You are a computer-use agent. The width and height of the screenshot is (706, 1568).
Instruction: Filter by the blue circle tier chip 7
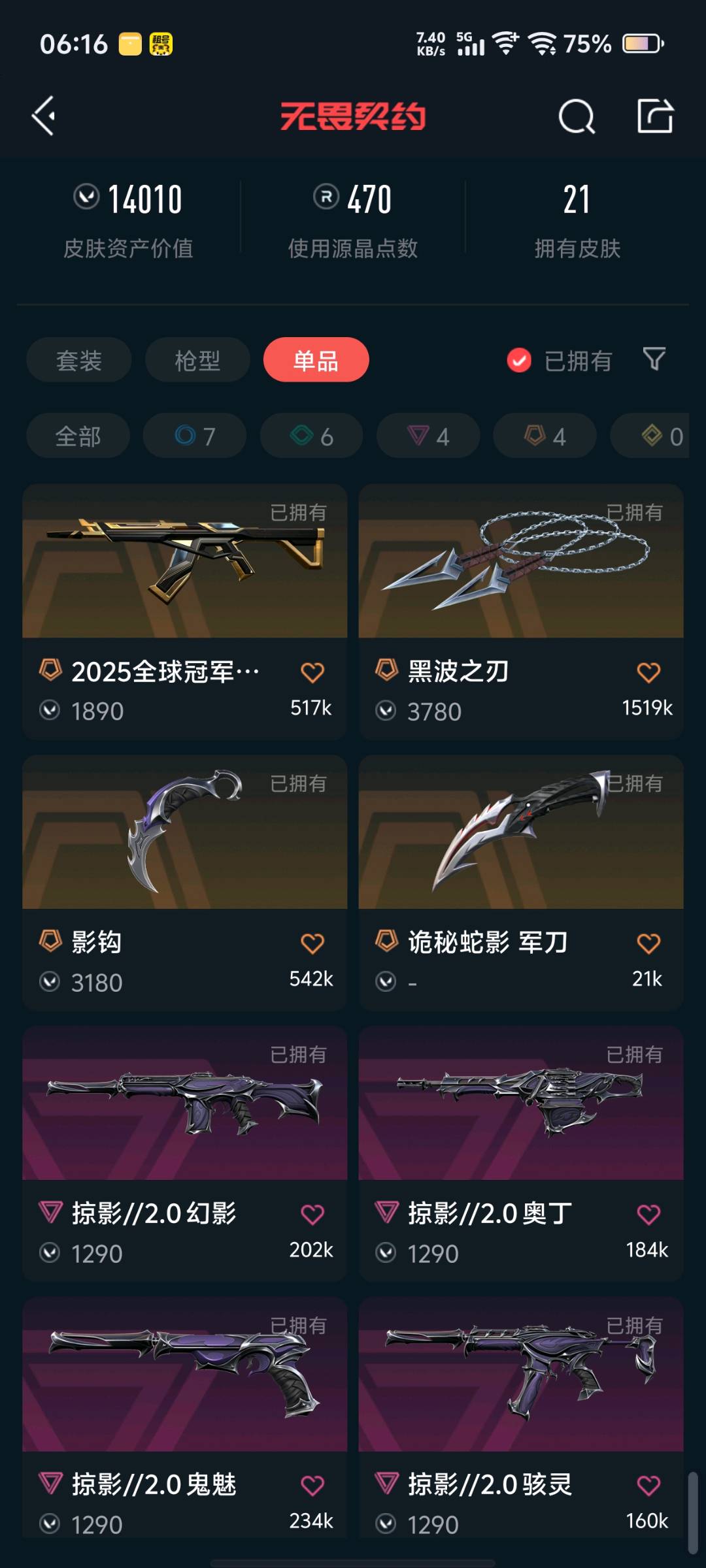[x=195, y=436]
